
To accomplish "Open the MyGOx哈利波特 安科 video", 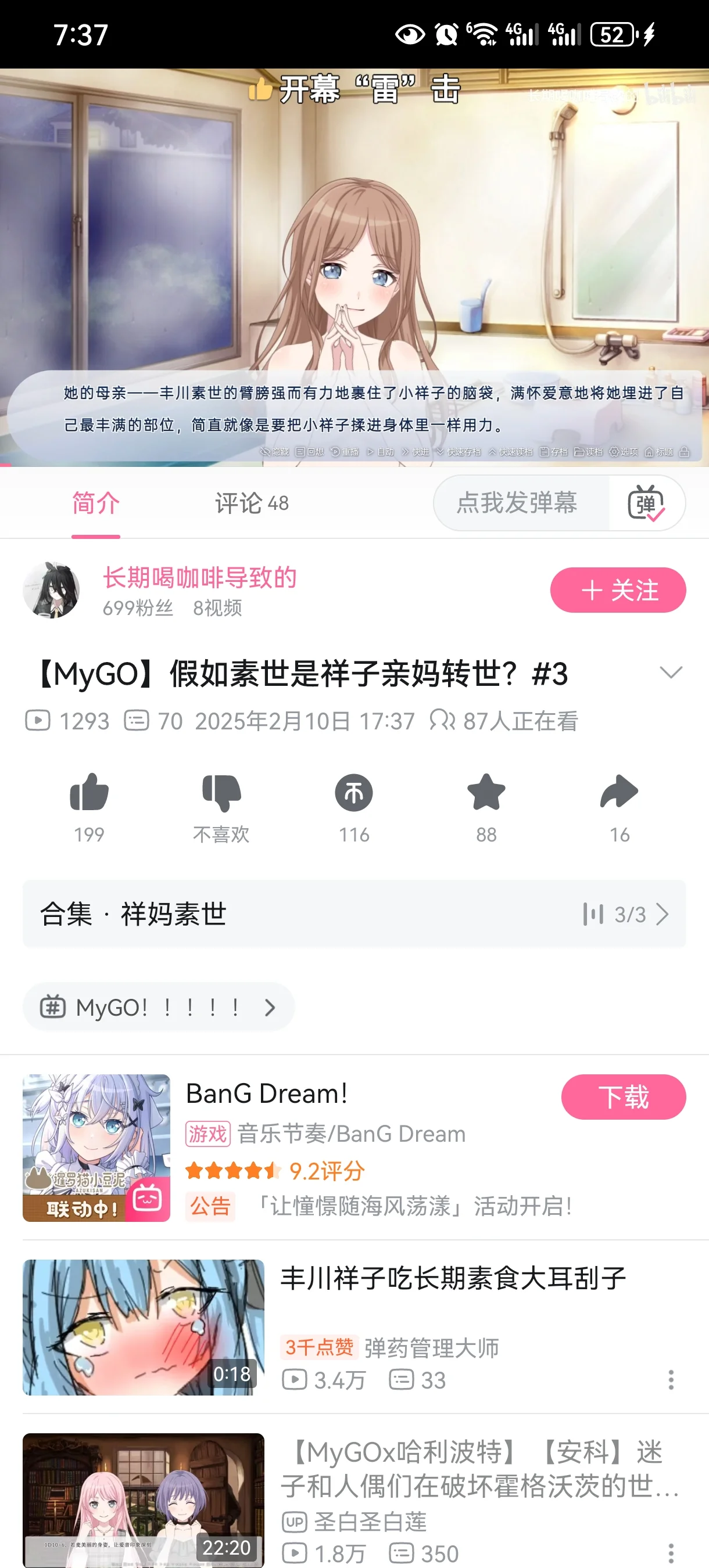I will click(480, 1468).
